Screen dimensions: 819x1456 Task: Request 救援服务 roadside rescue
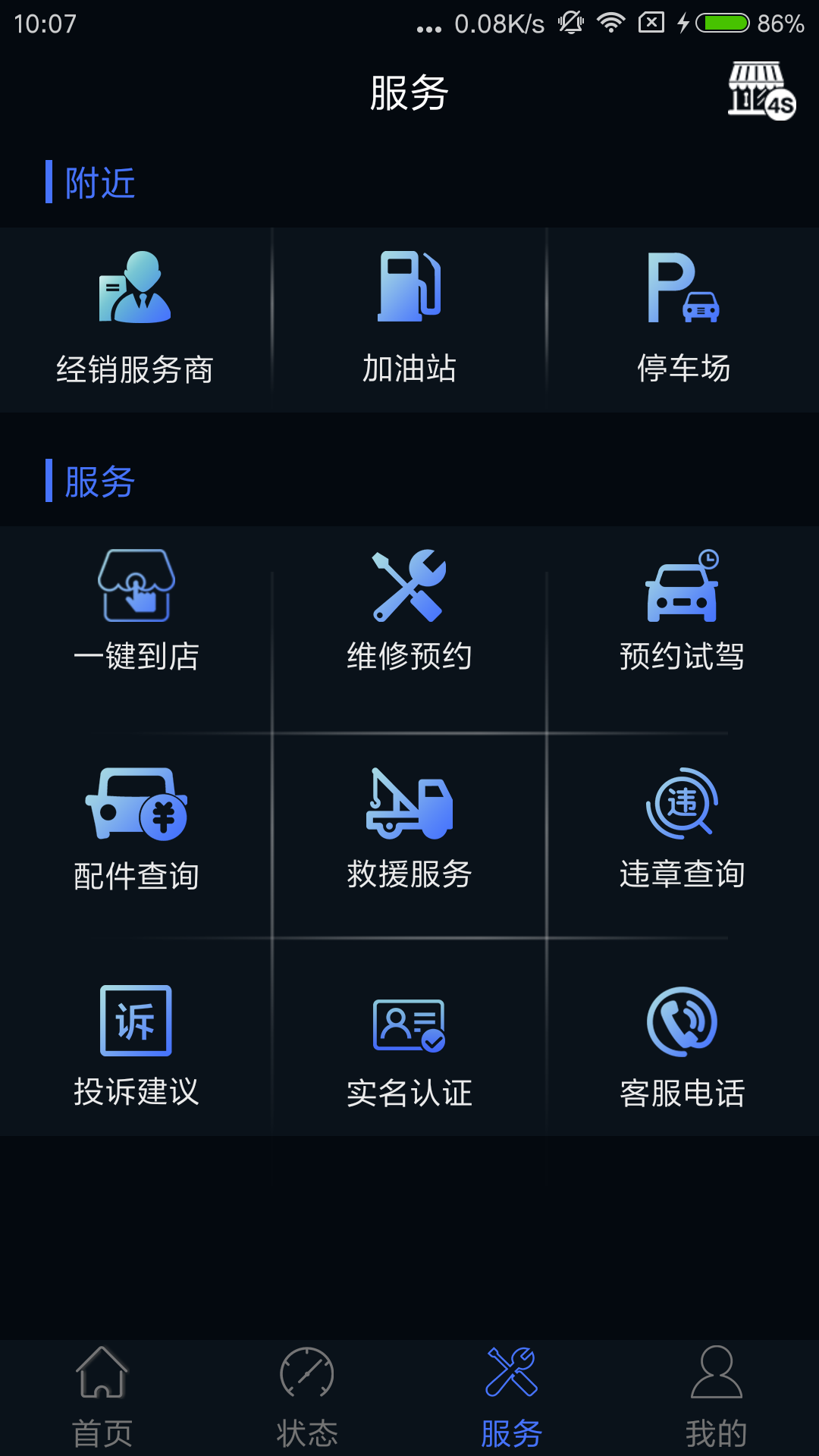coord(409,829)
